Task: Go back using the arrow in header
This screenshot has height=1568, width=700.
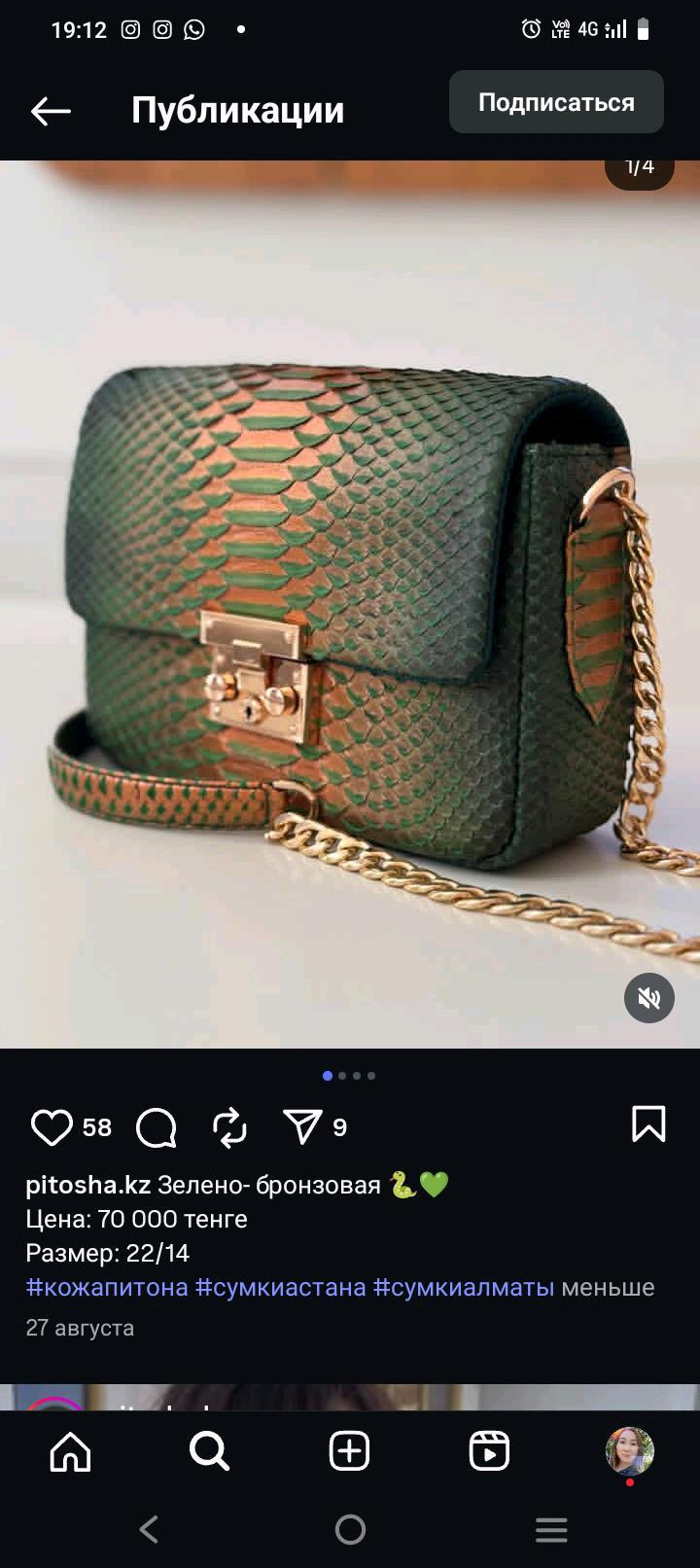Action: click(x=51, y=111)
